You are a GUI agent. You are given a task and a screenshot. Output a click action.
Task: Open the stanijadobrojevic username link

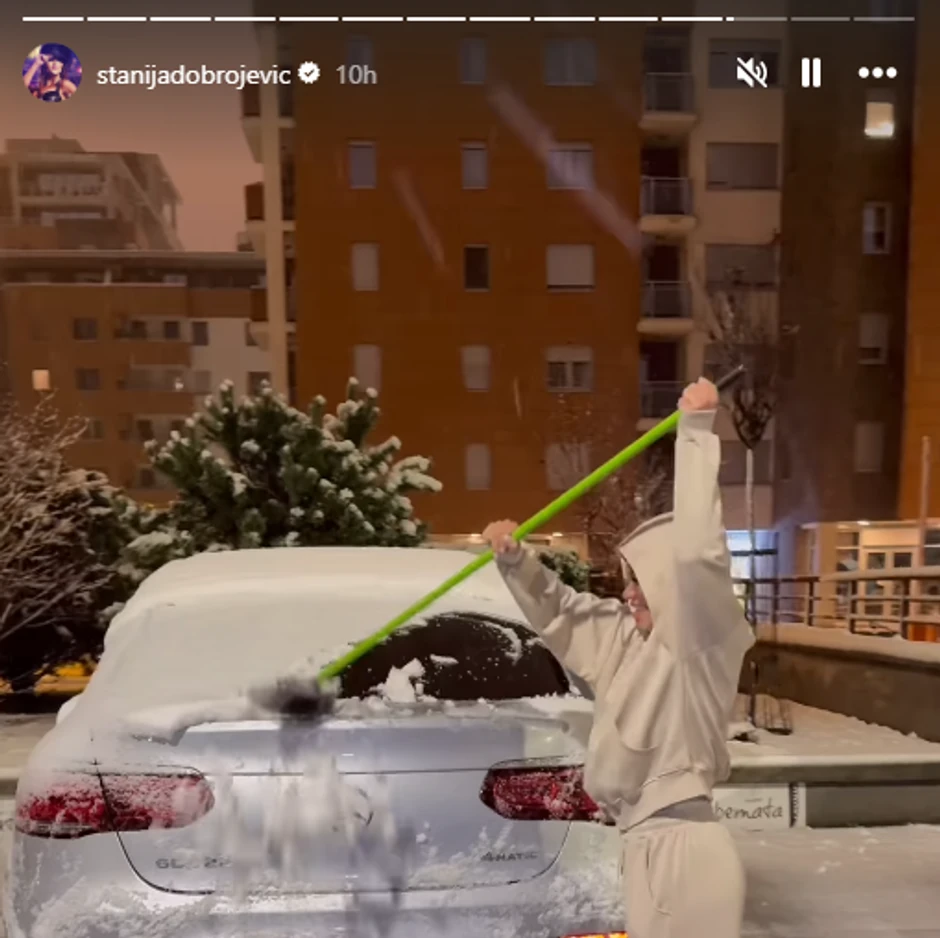193,74
